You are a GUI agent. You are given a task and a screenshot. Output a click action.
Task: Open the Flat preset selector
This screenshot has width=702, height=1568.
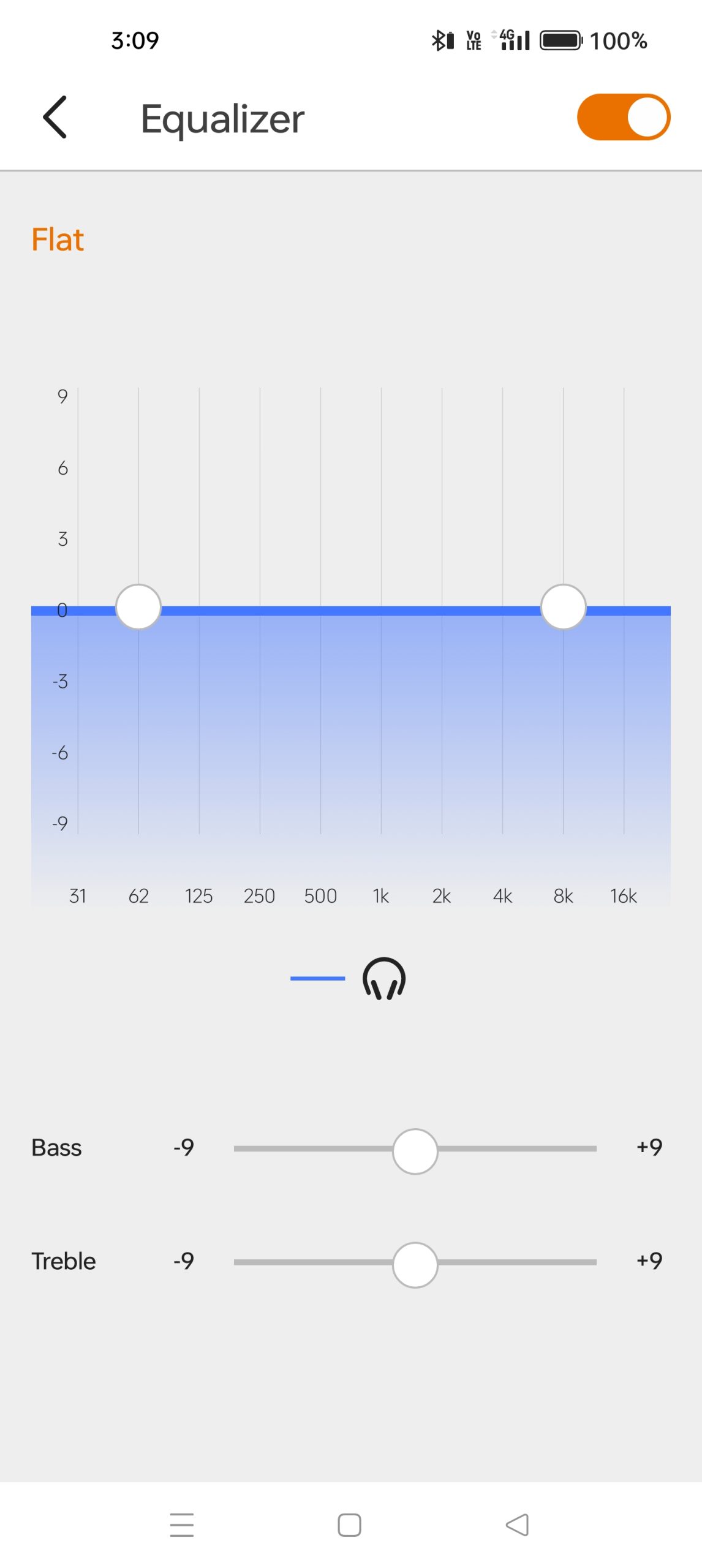[x=58, y=239]
